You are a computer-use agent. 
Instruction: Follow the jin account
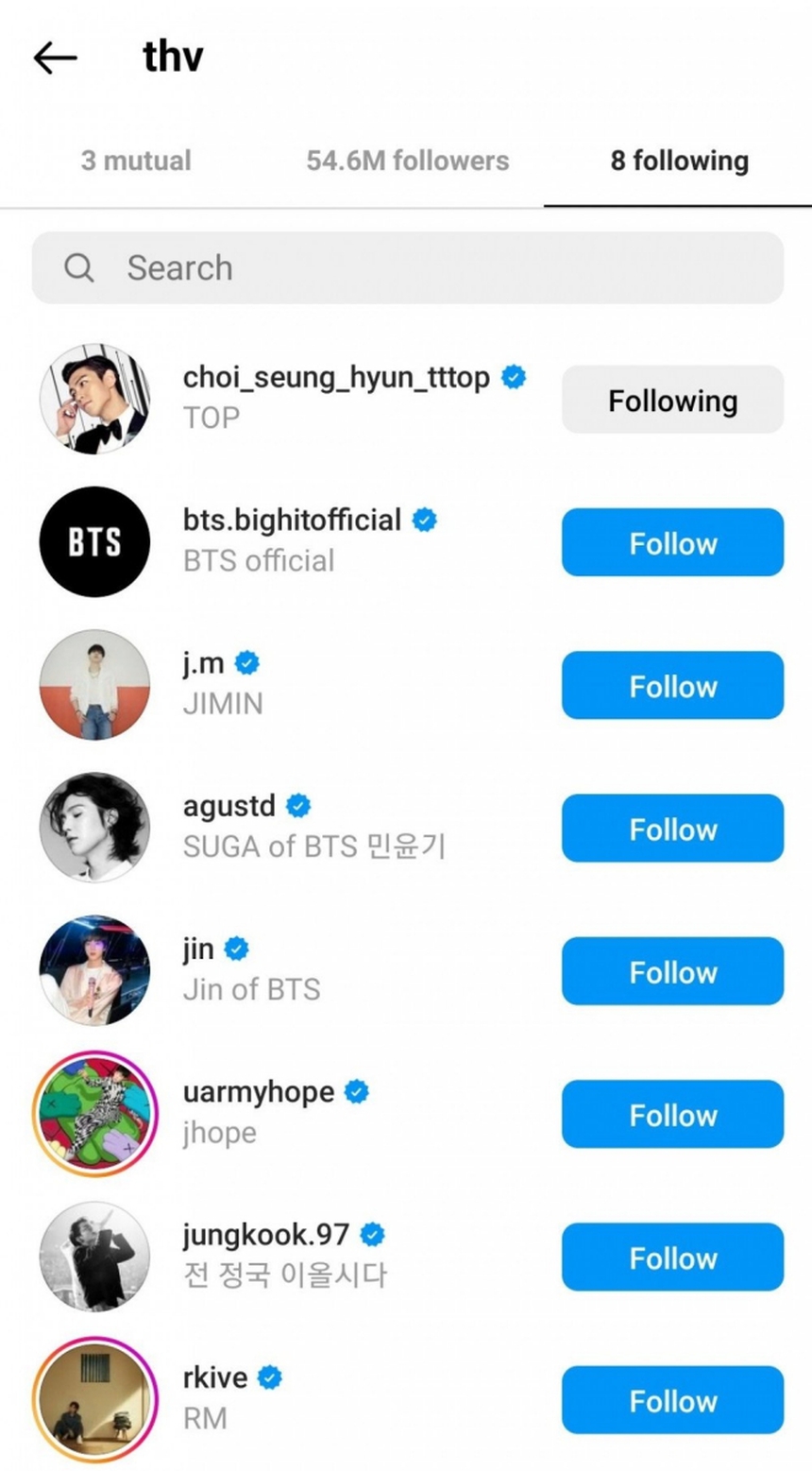[x=671, y=971]
